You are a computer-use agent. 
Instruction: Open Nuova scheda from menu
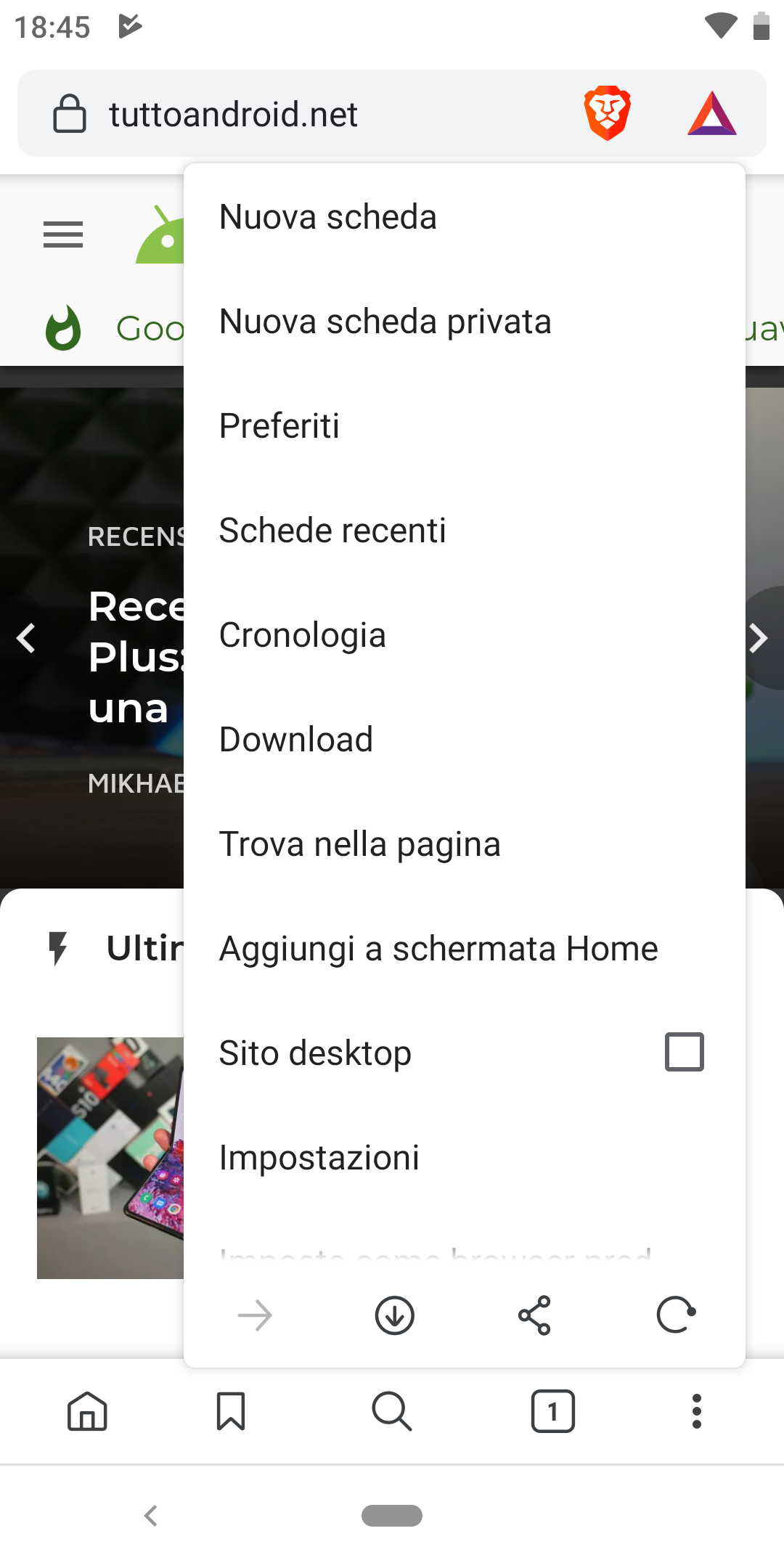(x=328, y=217)
